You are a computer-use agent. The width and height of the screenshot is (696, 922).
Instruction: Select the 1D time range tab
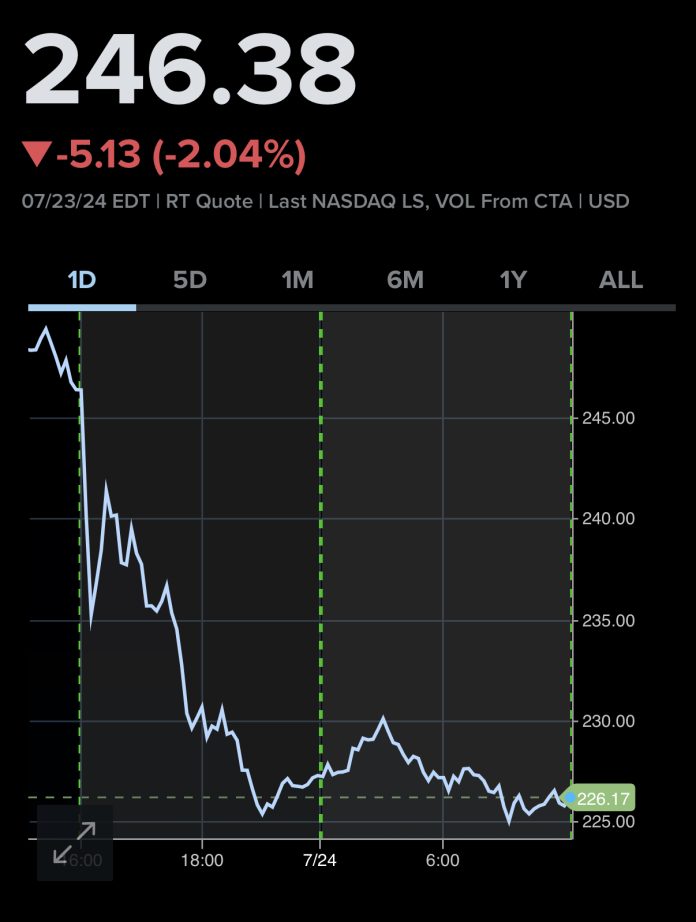(x=81, y=280)
